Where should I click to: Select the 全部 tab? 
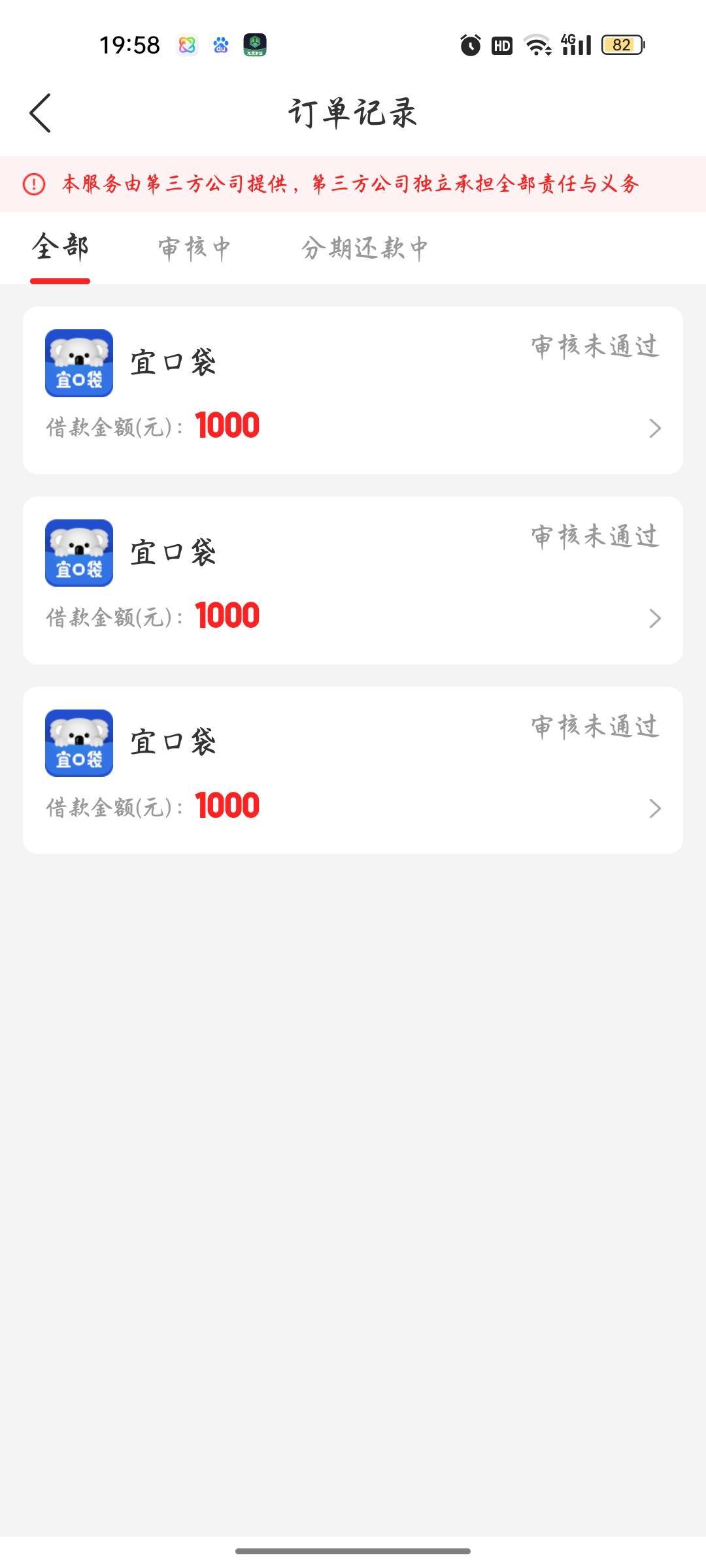tap(60, 248)
